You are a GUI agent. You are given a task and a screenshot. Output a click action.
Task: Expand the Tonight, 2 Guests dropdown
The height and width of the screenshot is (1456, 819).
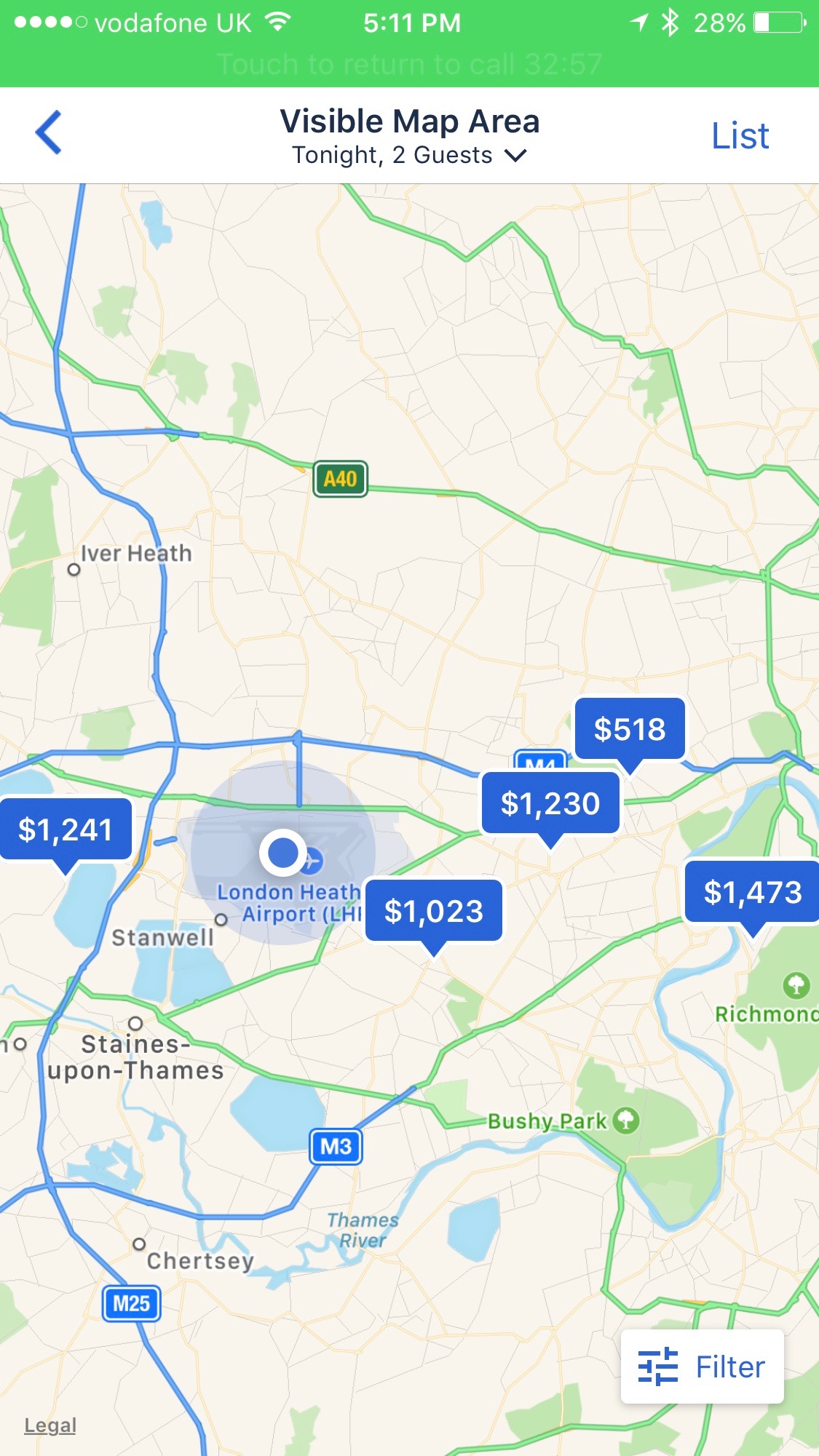coord(409,156)
